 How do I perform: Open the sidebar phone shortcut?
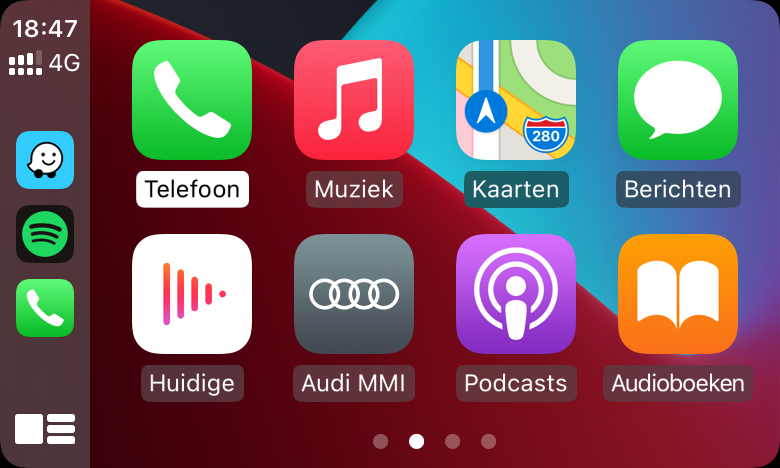(x=45, y=307)
